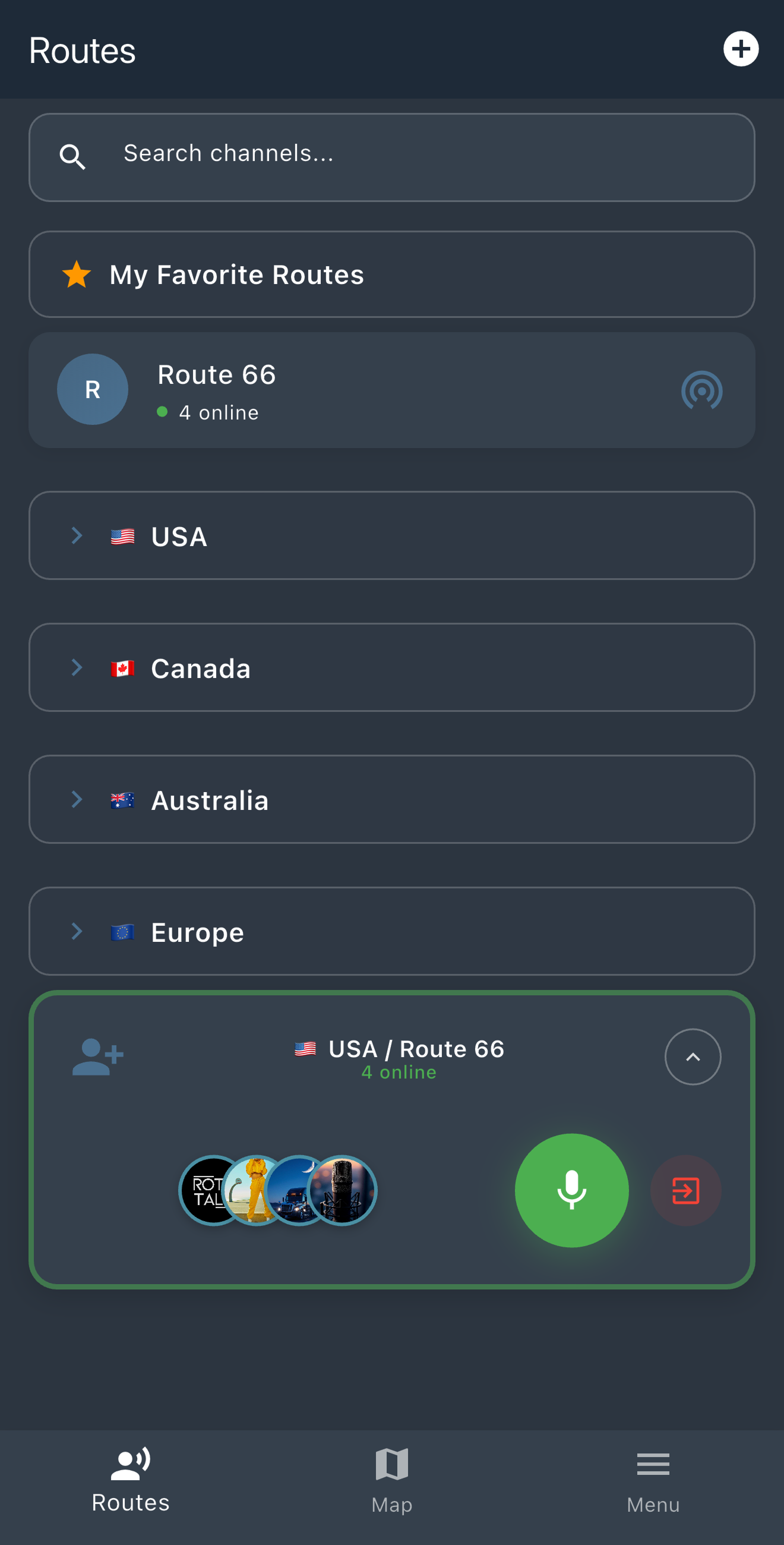
Task: View the online members' avatars
Action: (278, 1190)
